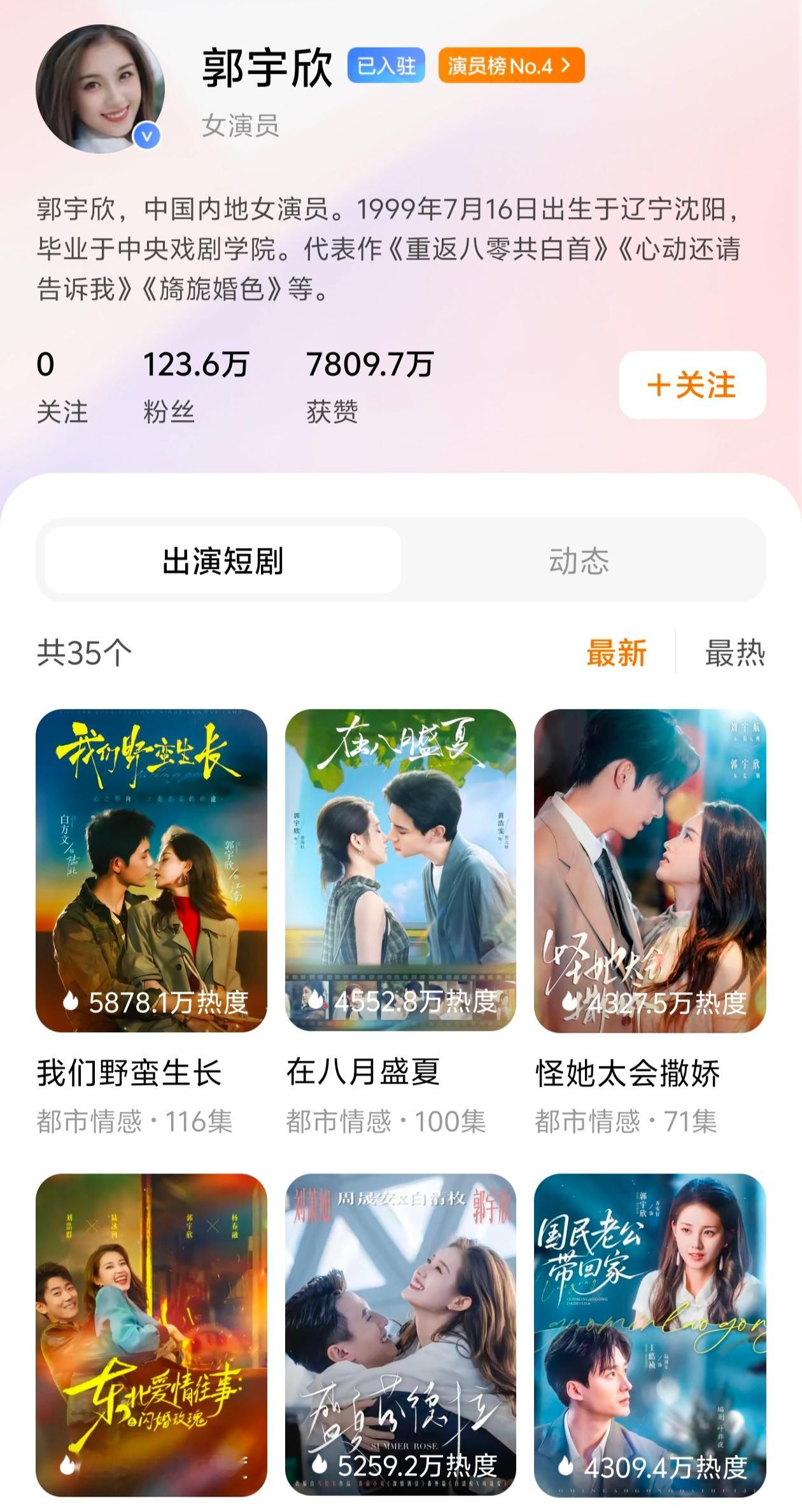Open the drama 东北爱情往事 poster
The height and width of the screenshot is (1512, 802).
point(151,1334)
